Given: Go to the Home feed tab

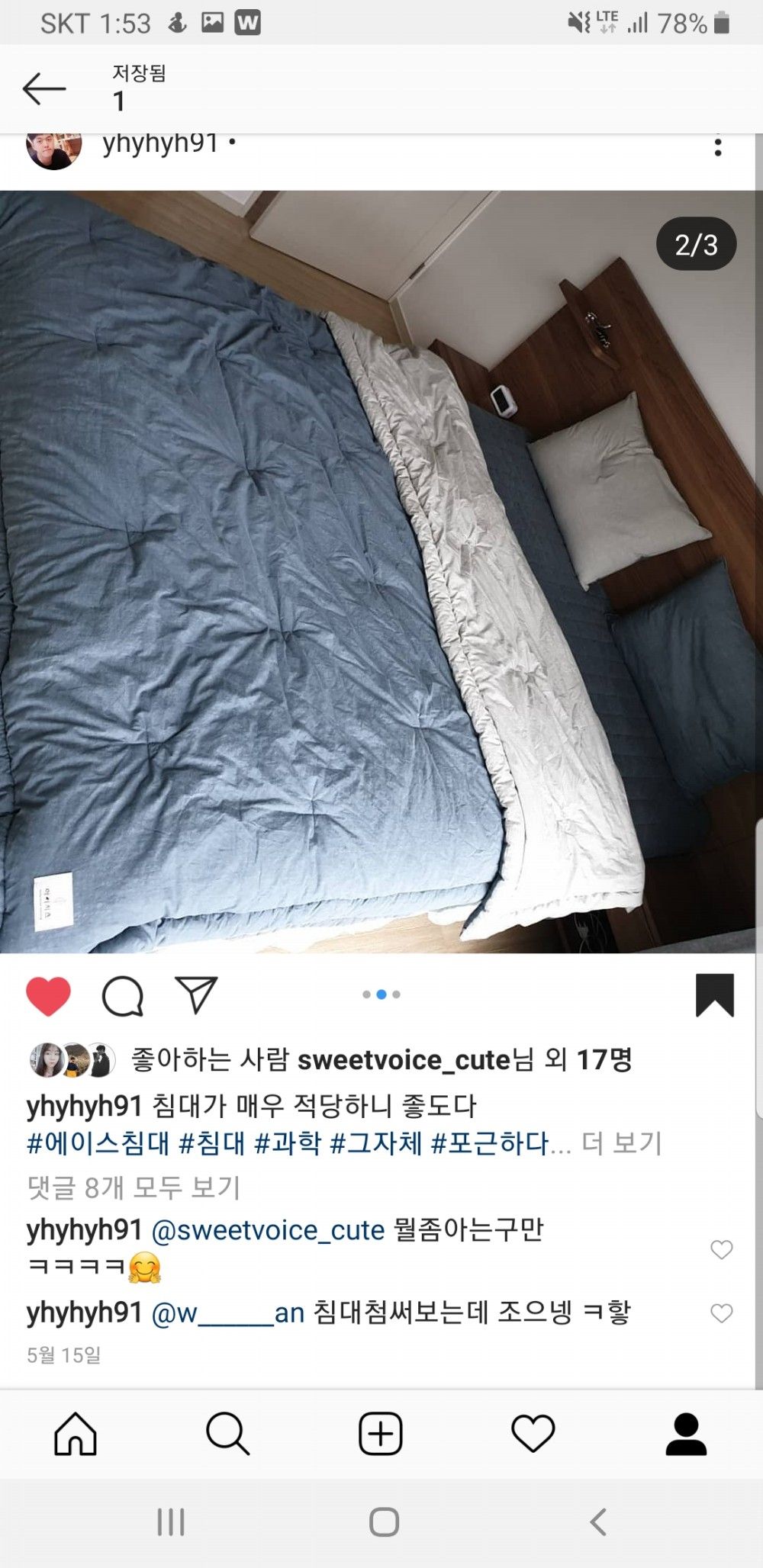Looking at the screenshot, I should pos(76,1435).
